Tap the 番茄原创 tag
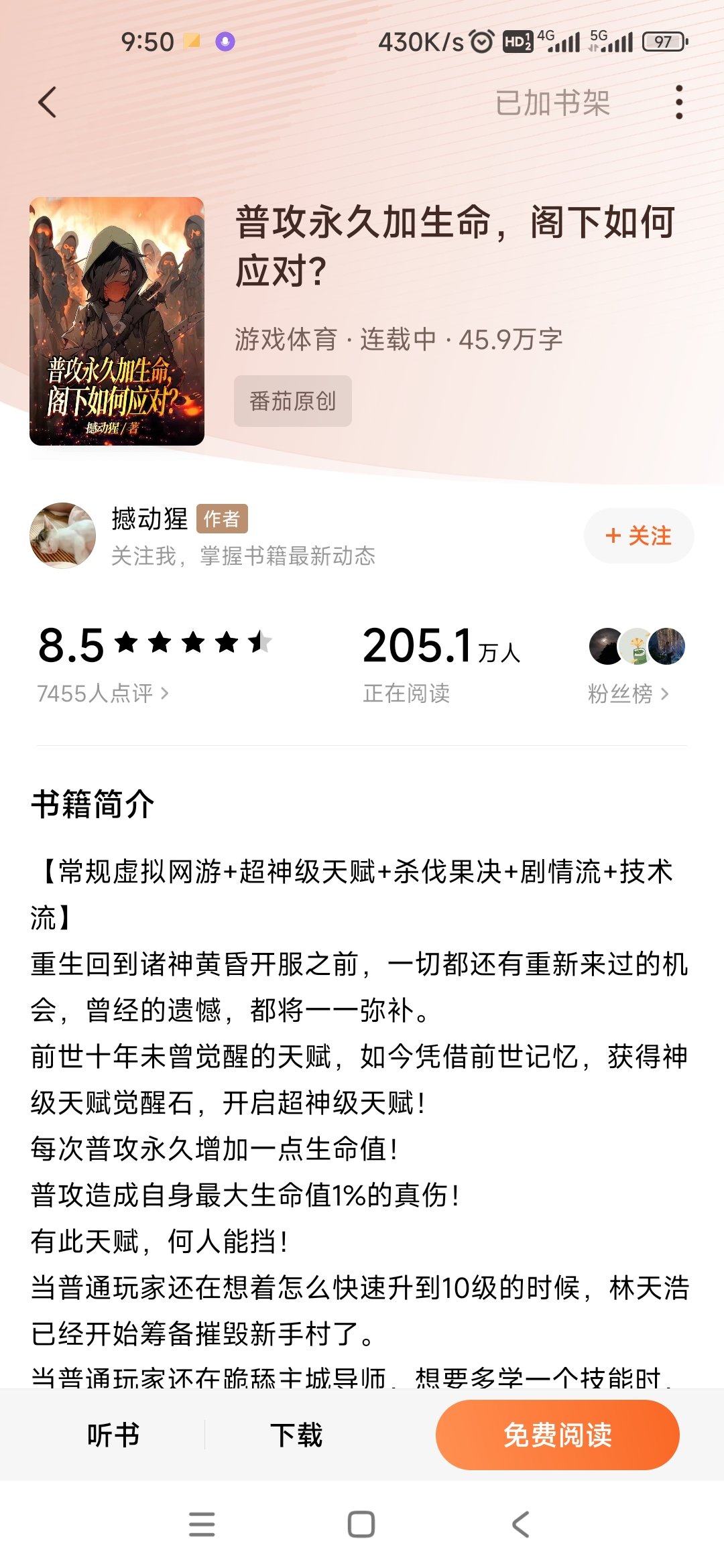Screen dimensions: 724x1568 coord(293,401)
